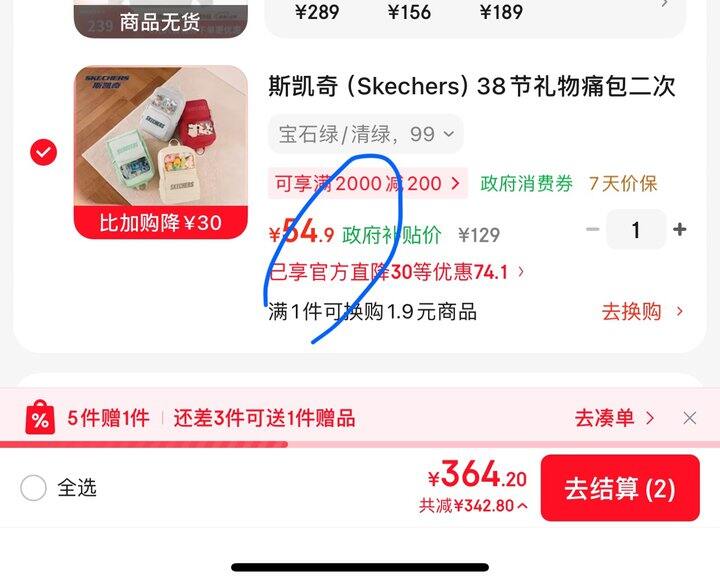Increase Skechers bag quantity with plus
The image size is (720, 585).
[680, 229]
